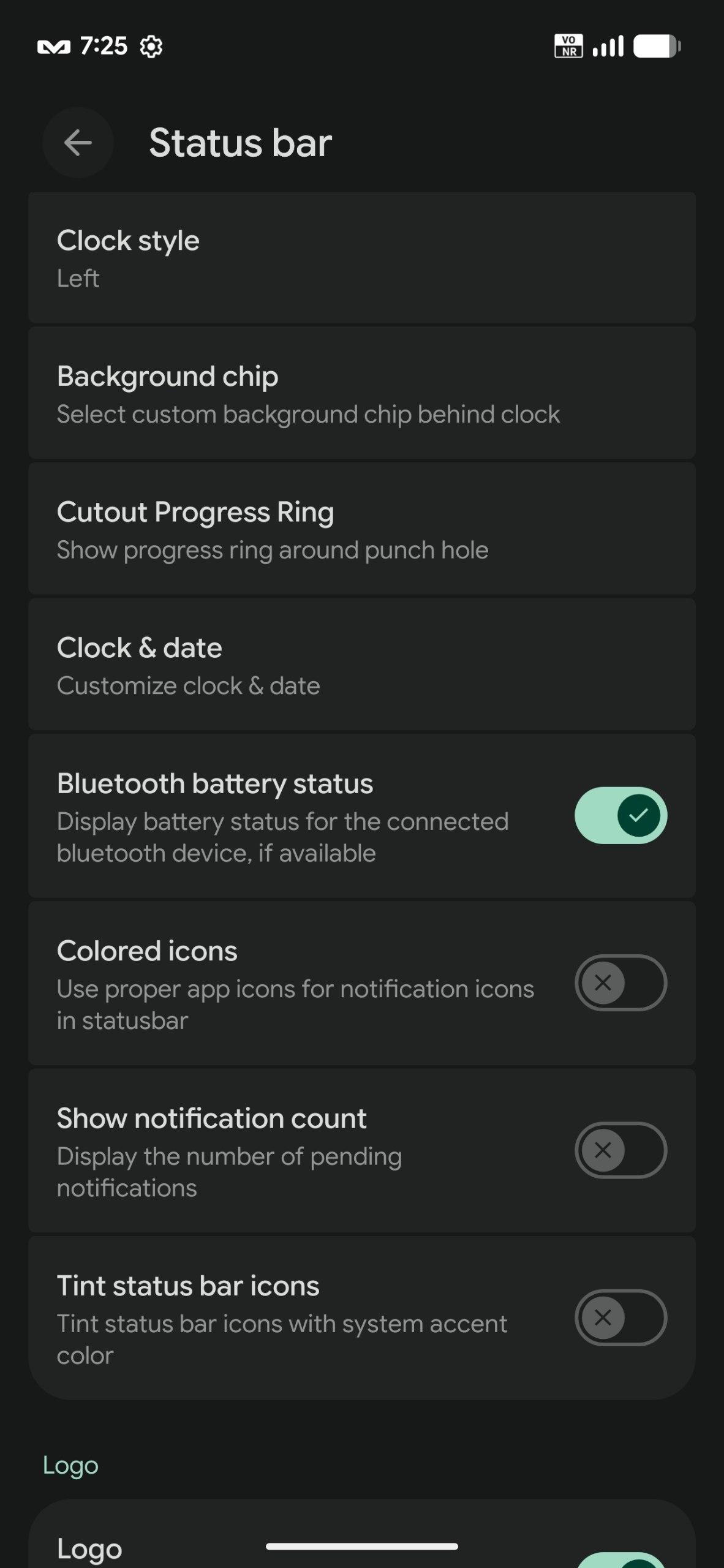Open Clock style setting

click(361, 258)
